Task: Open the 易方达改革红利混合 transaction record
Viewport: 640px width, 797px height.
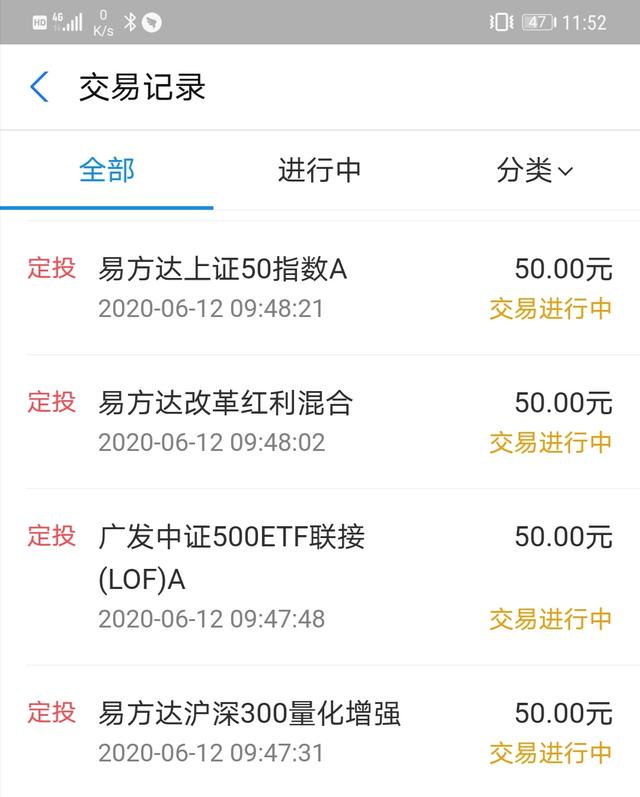Action: click(320, 421)
